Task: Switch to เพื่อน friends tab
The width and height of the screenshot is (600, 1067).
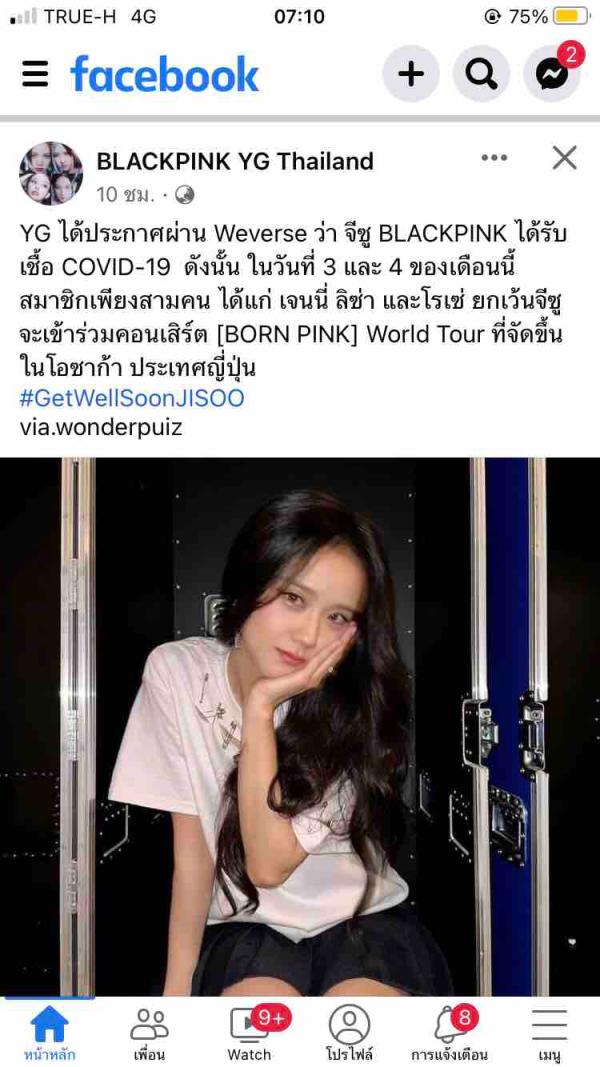Action: click(x=149, y=1033)
